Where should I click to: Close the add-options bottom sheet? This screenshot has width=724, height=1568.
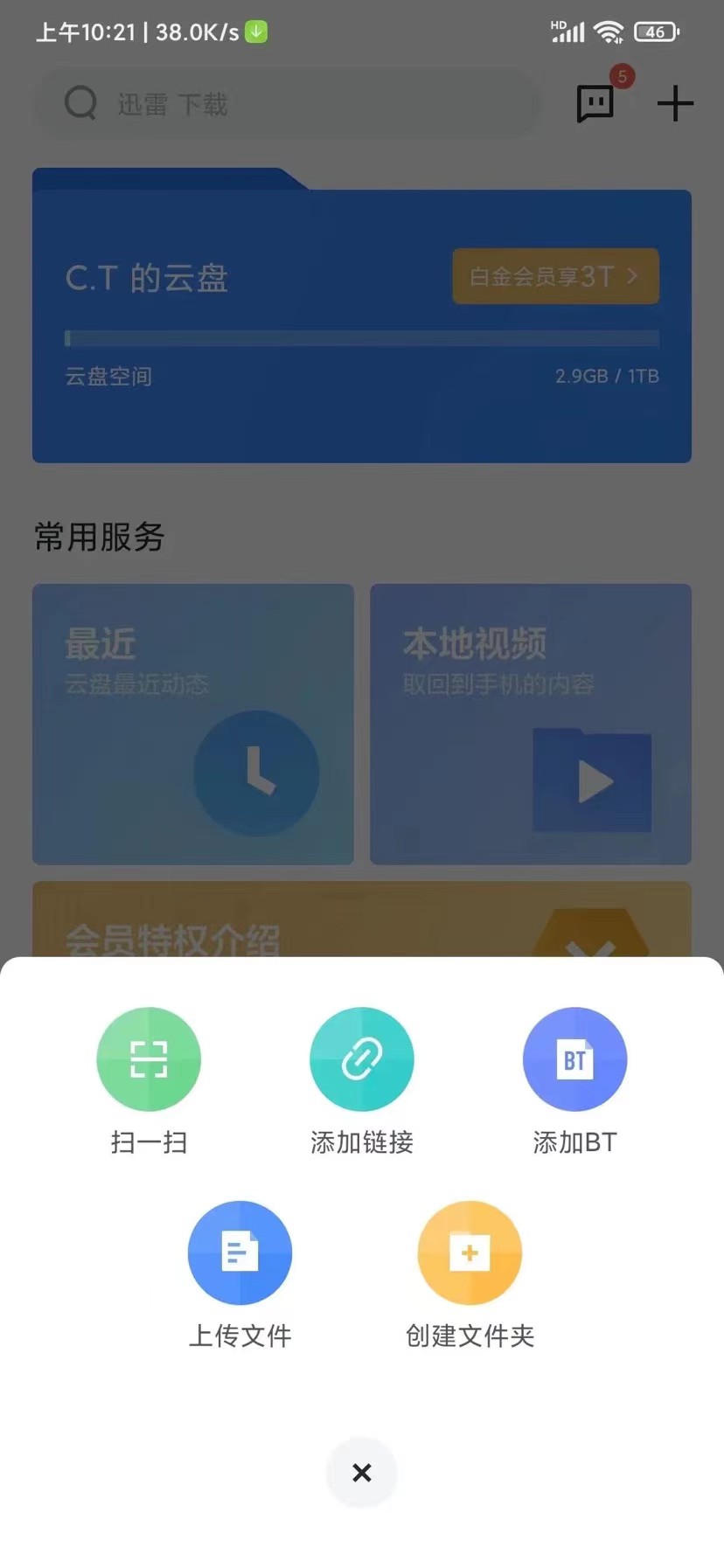click(361, 1473)
